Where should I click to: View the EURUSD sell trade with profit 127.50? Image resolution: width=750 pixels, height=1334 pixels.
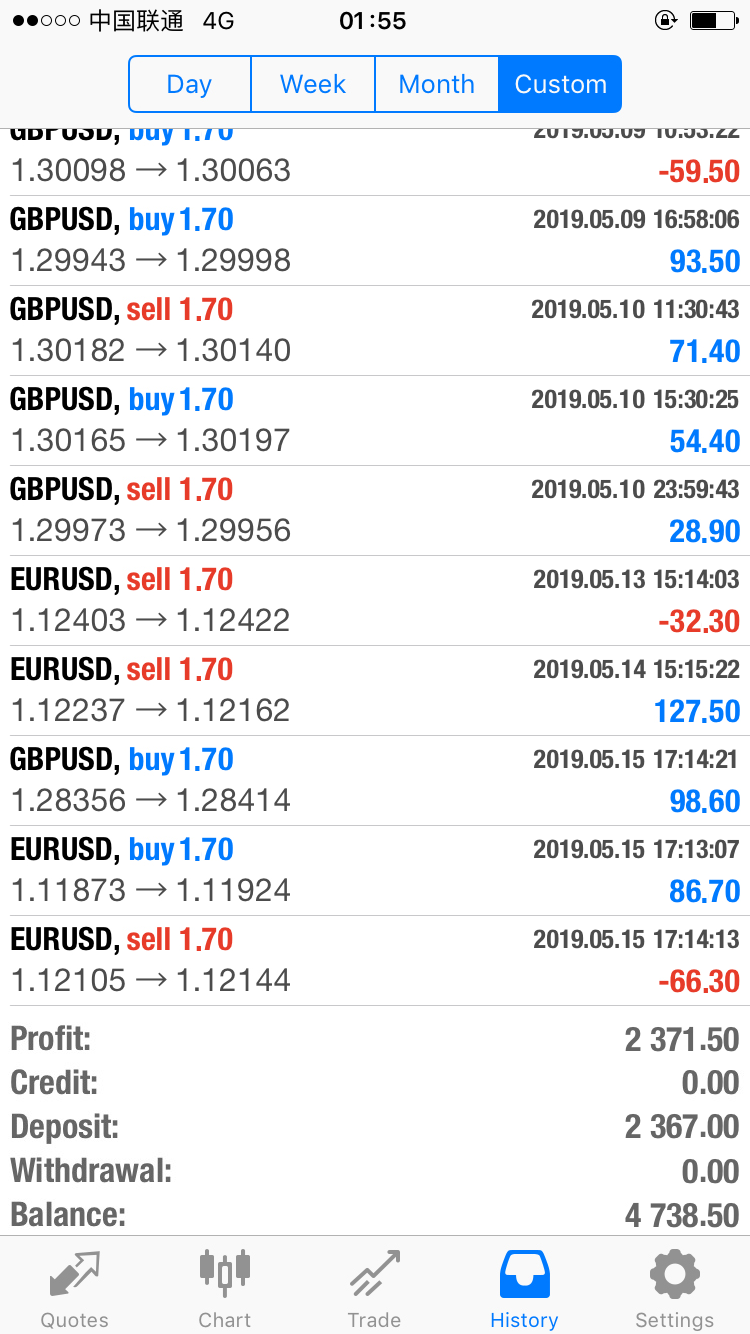pyautogui.click(x=375, y=691)
